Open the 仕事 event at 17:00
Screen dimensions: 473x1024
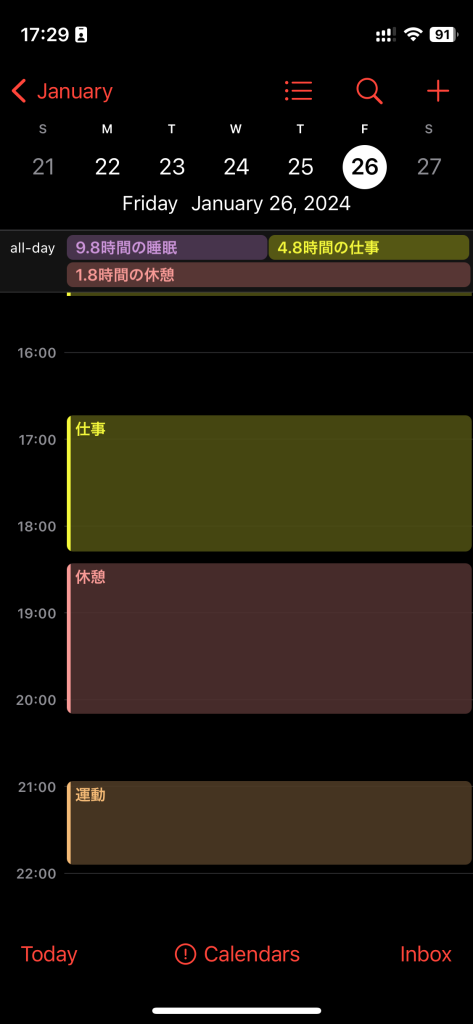269,483
